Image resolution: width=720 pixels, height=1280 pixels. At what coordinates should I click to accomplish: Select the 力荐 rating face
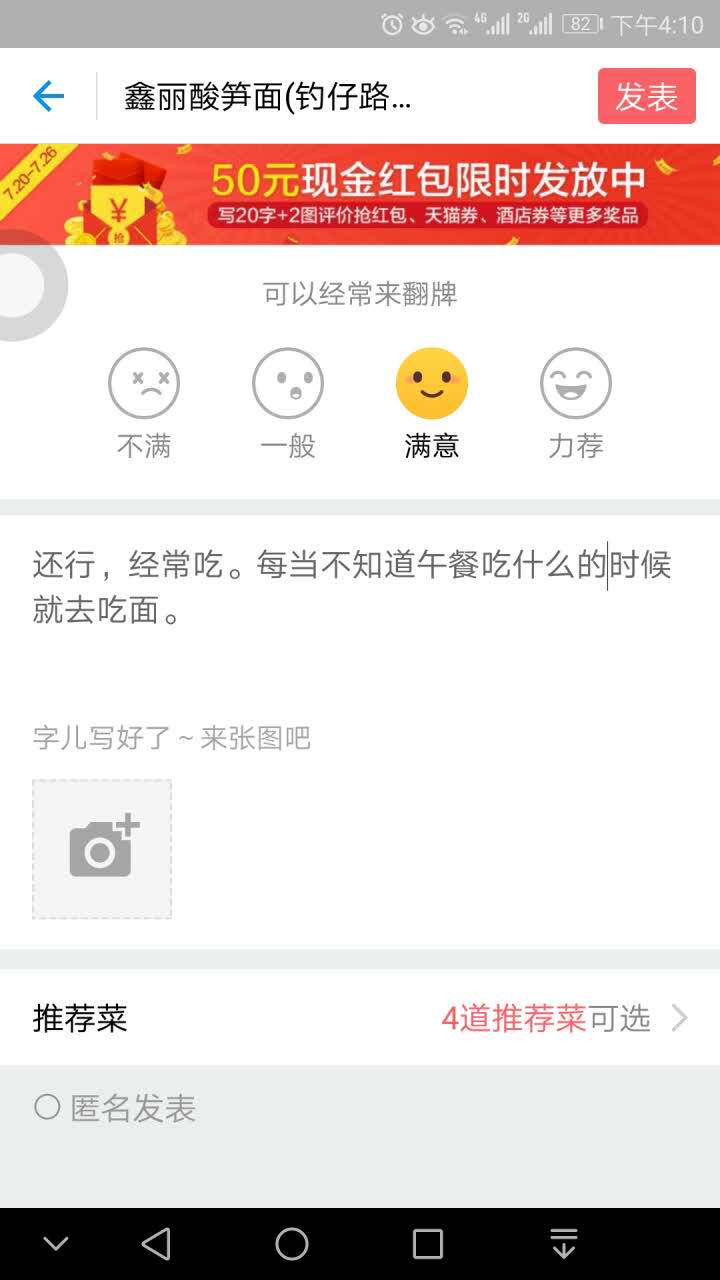click(576, 384)
